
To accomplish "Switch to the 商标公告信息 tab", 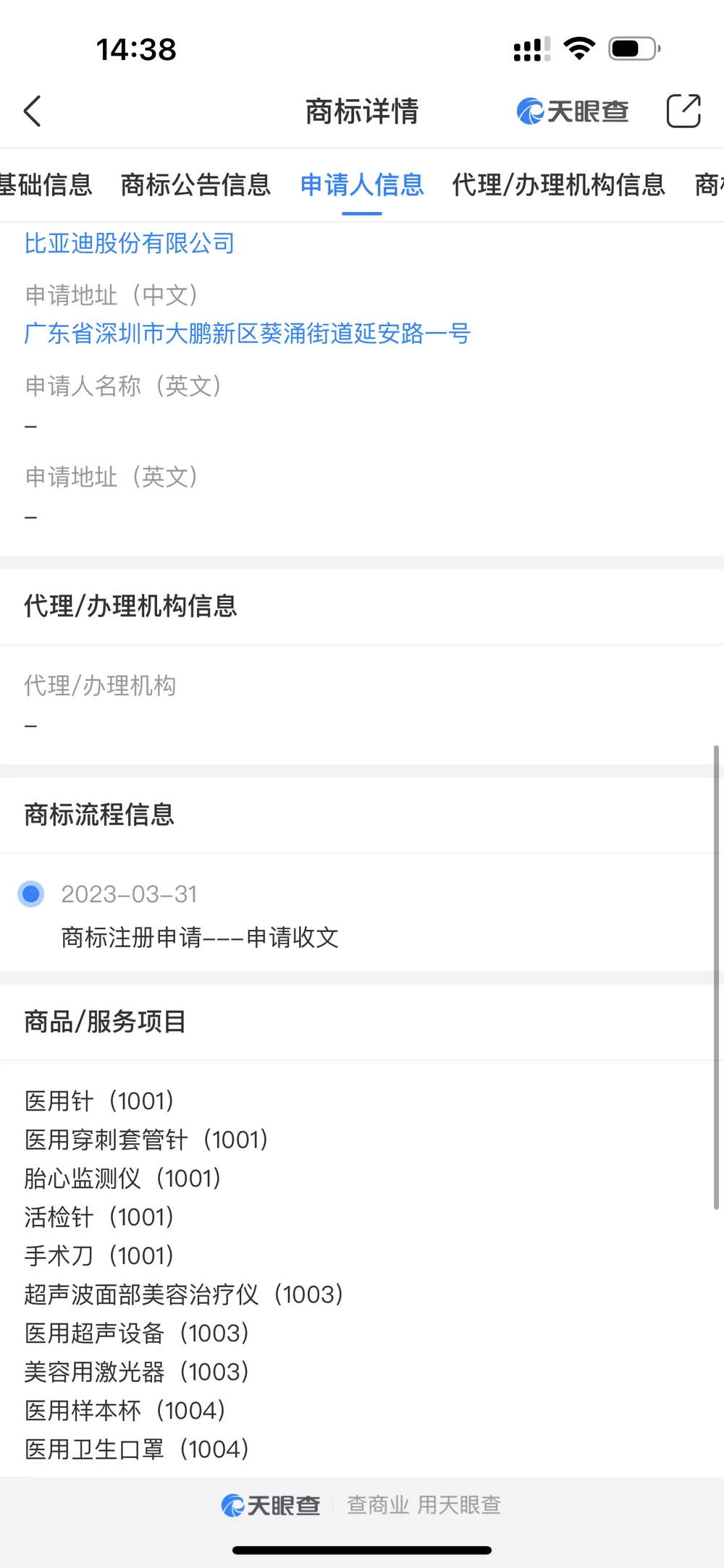I will (x=195, y=185).
